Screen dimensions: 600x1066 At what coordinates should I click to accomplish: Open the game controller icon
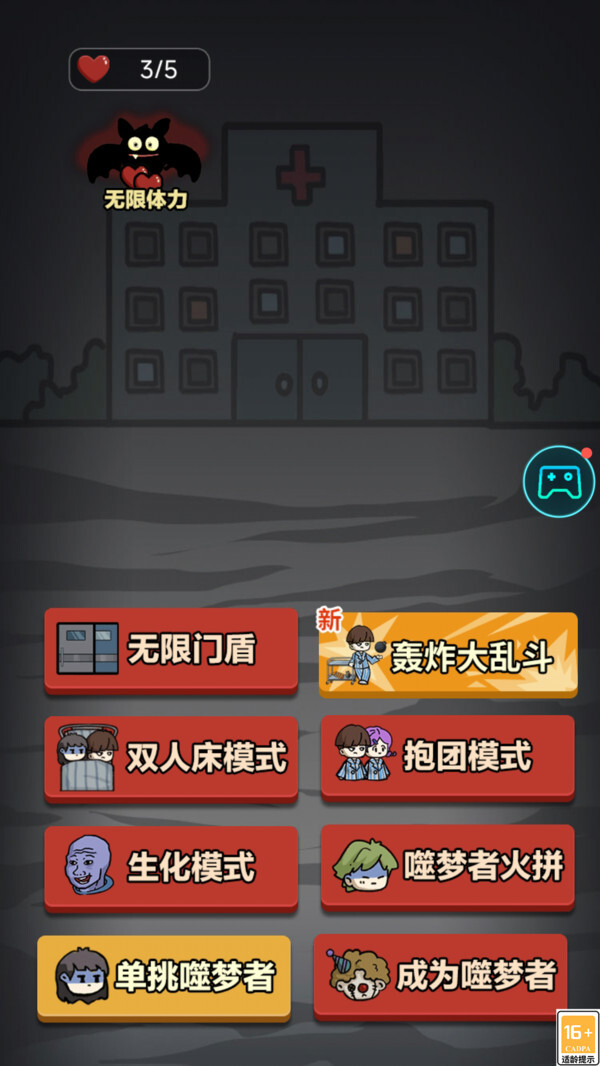(558, 482)
